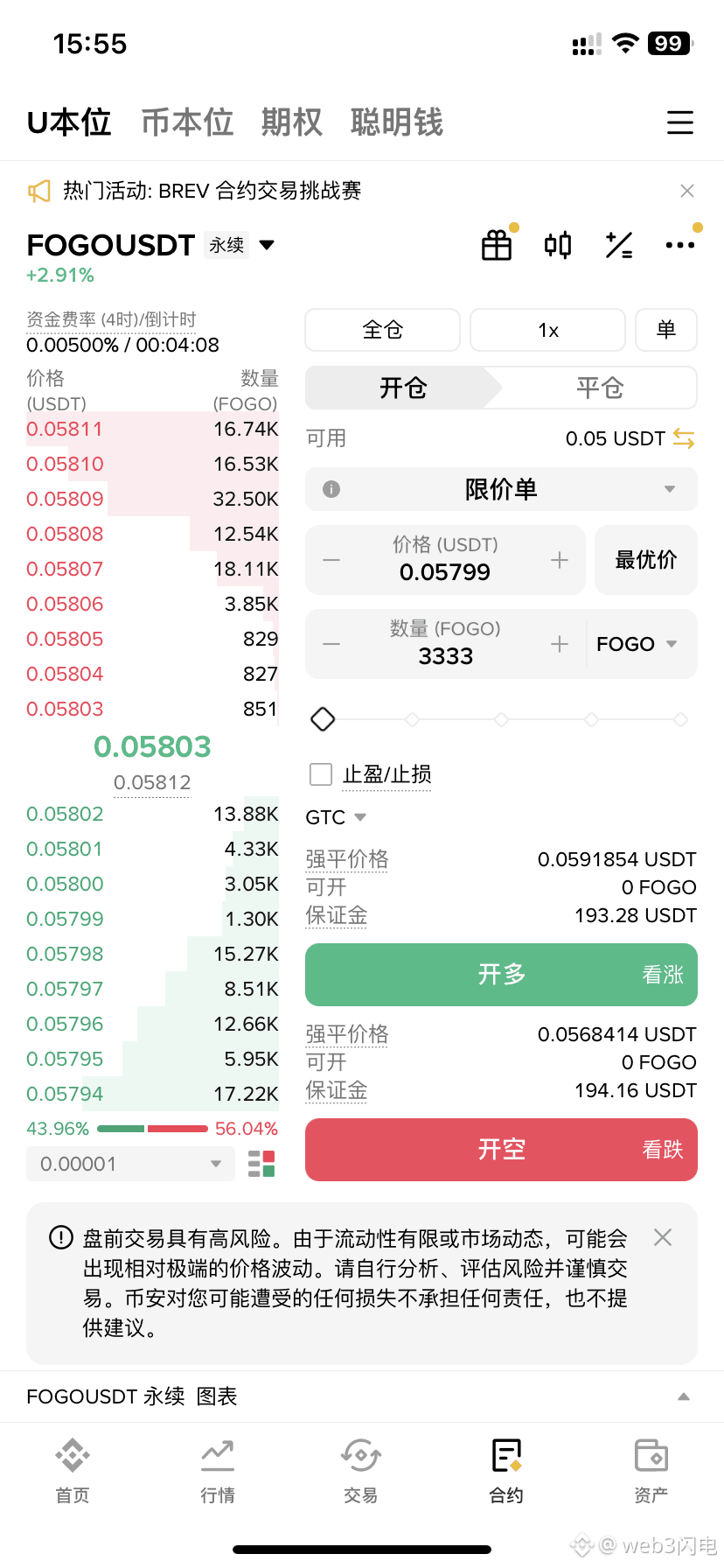Open the futures calculator icon
724x1568 pixels.
pyautogui.click(x=619, y=245)
